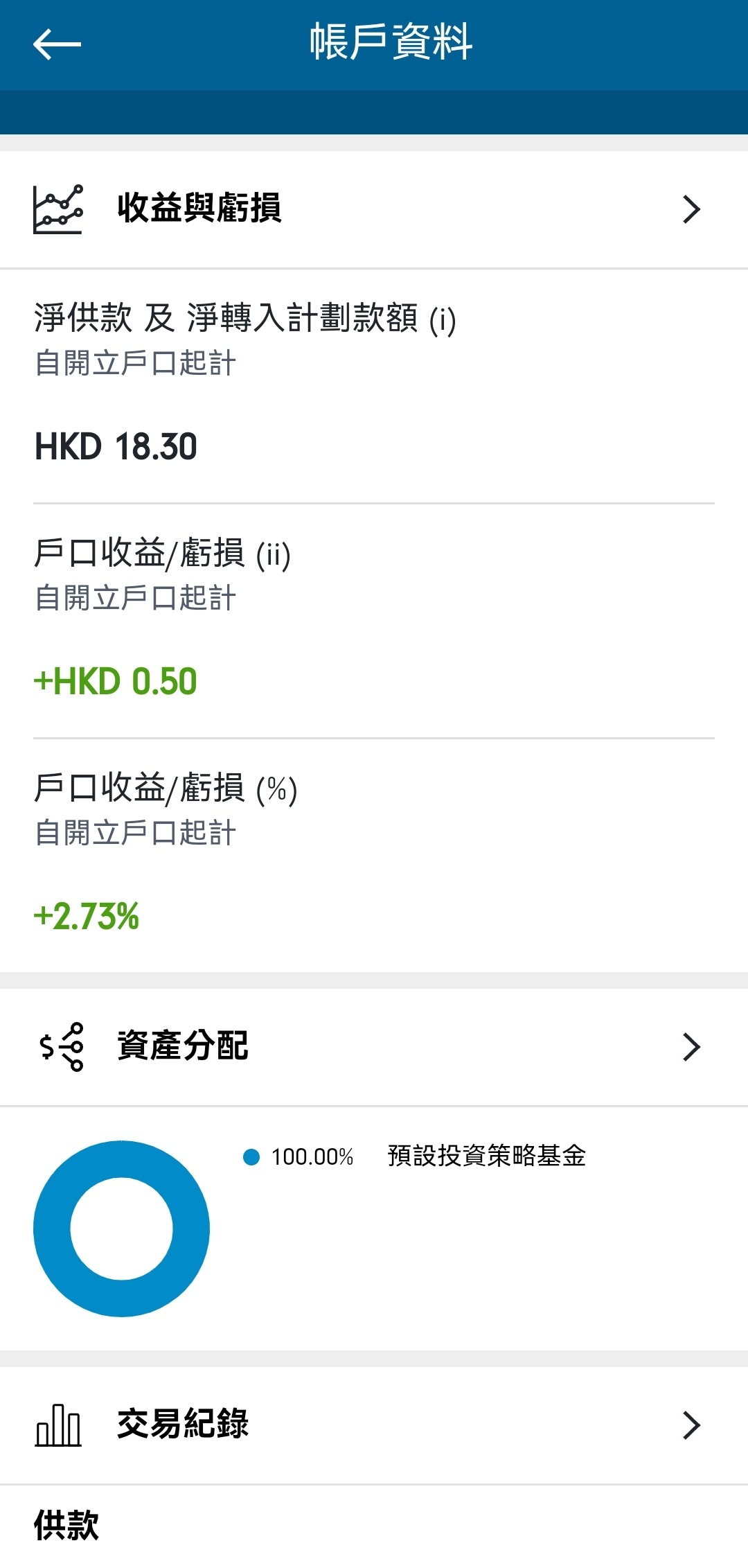Open the 資產分配 details
Viewport: 748px width, 1568px height.
pyautogui.click(x=374, y=1047)
